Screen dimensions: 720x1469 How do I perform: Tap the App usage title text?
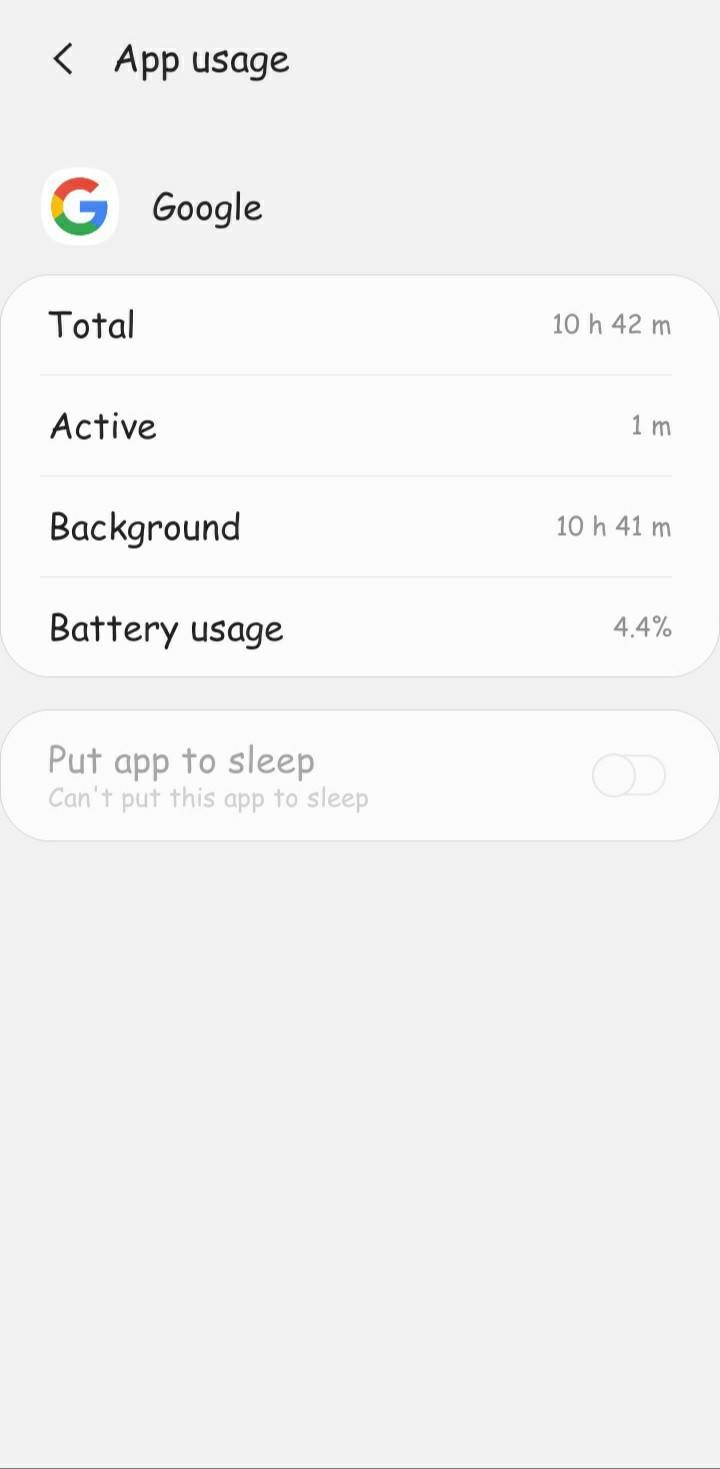(201, 59)
